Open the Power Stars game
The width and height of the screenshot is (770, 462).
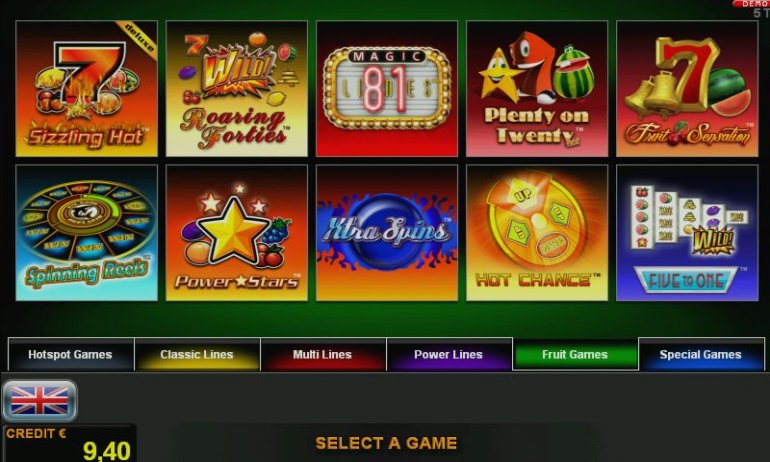point(236,232)
